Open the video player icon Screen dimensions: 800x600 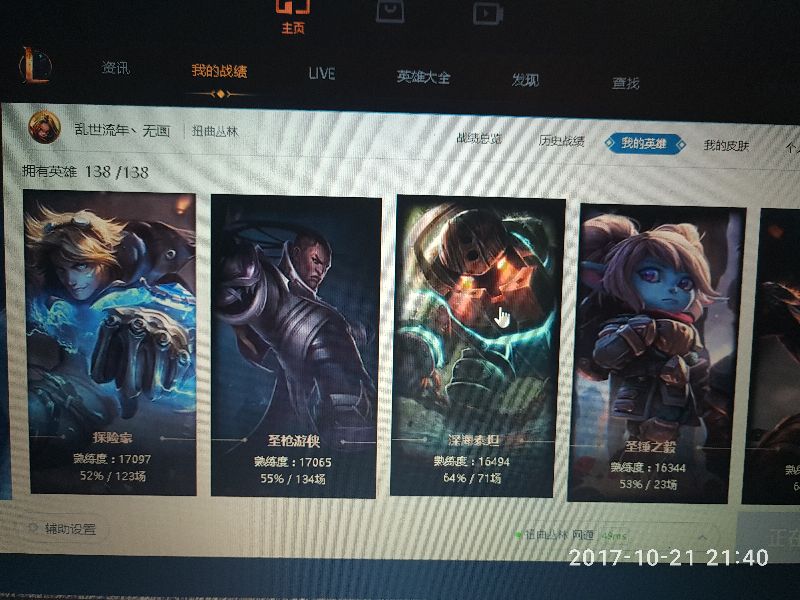tap(486, 12)
